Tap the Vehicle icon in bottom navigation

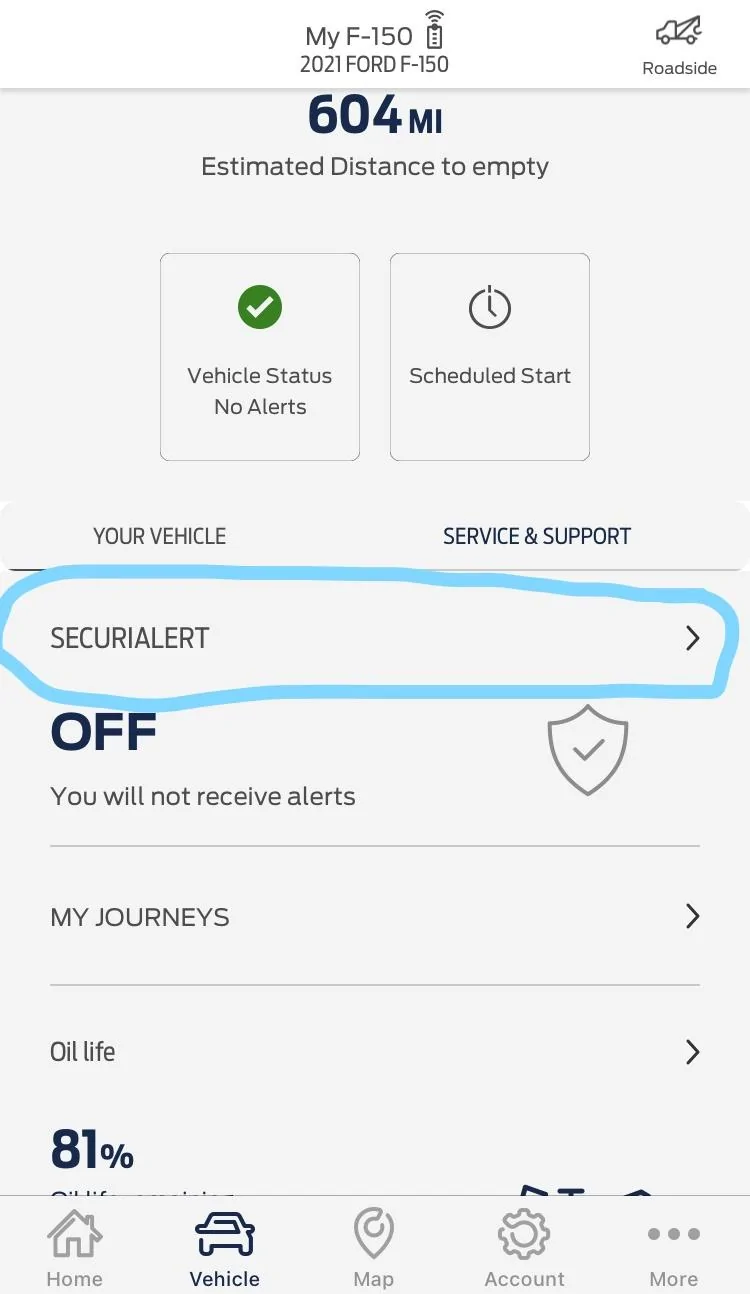(x=223, y=1233)
